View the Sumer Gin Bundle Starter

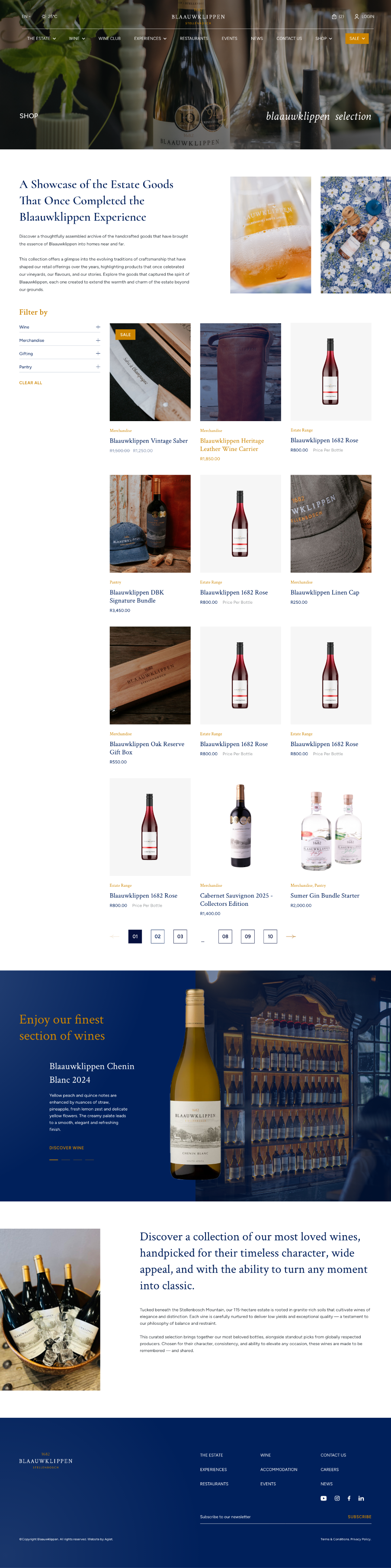(x=324, y=895)
